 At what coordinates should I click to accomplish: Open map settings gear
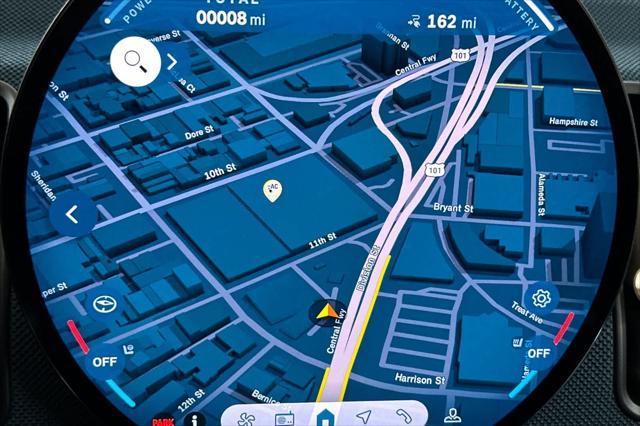[542, 298]
